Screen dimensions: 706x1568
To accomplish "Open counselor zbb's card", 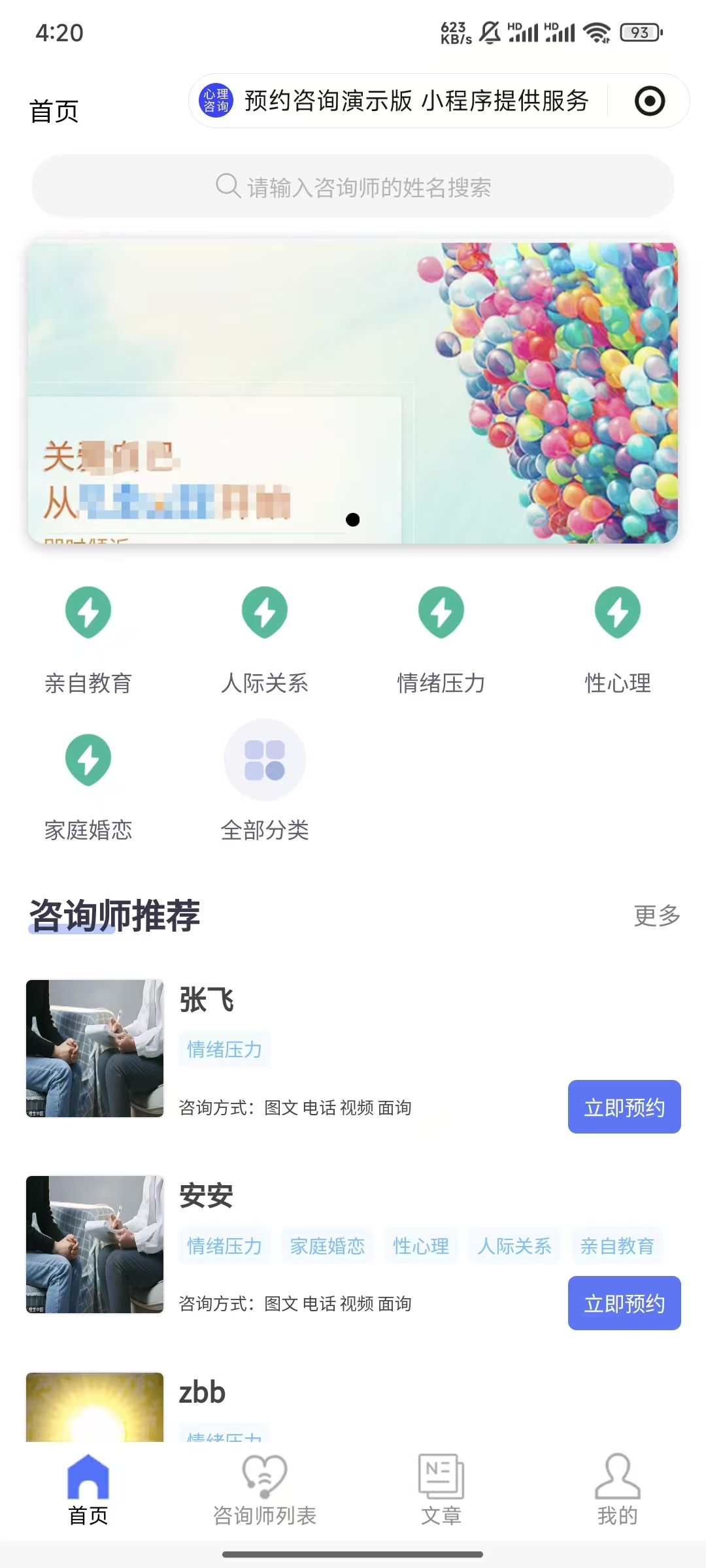I will [202, 1393].
